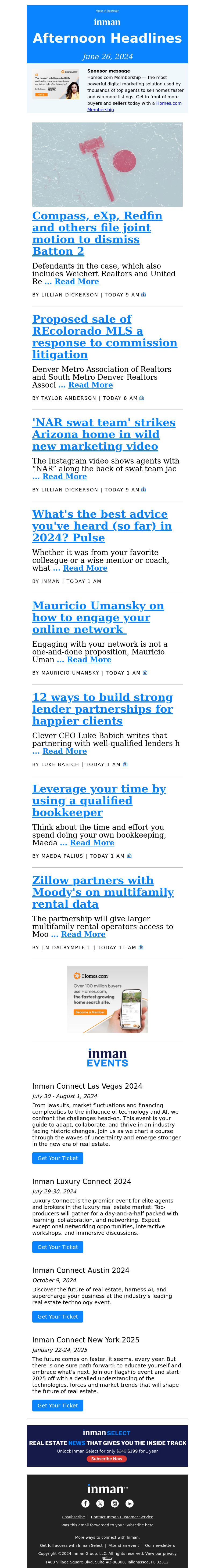Viewport: 215px width, 1568px height.
Task: Read 'NAR swat team' strikes Arizona home article
Action: click(103, 434)
